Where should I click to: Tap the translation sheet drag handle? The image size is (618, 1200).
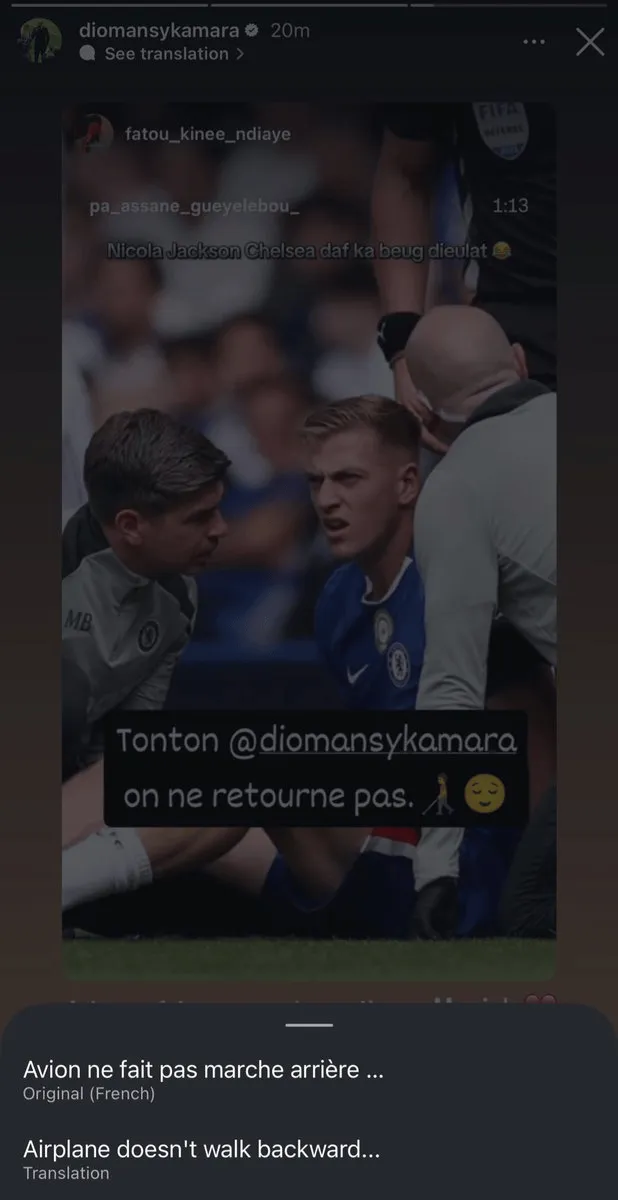pyautogui.click(x=309, y=1025)
